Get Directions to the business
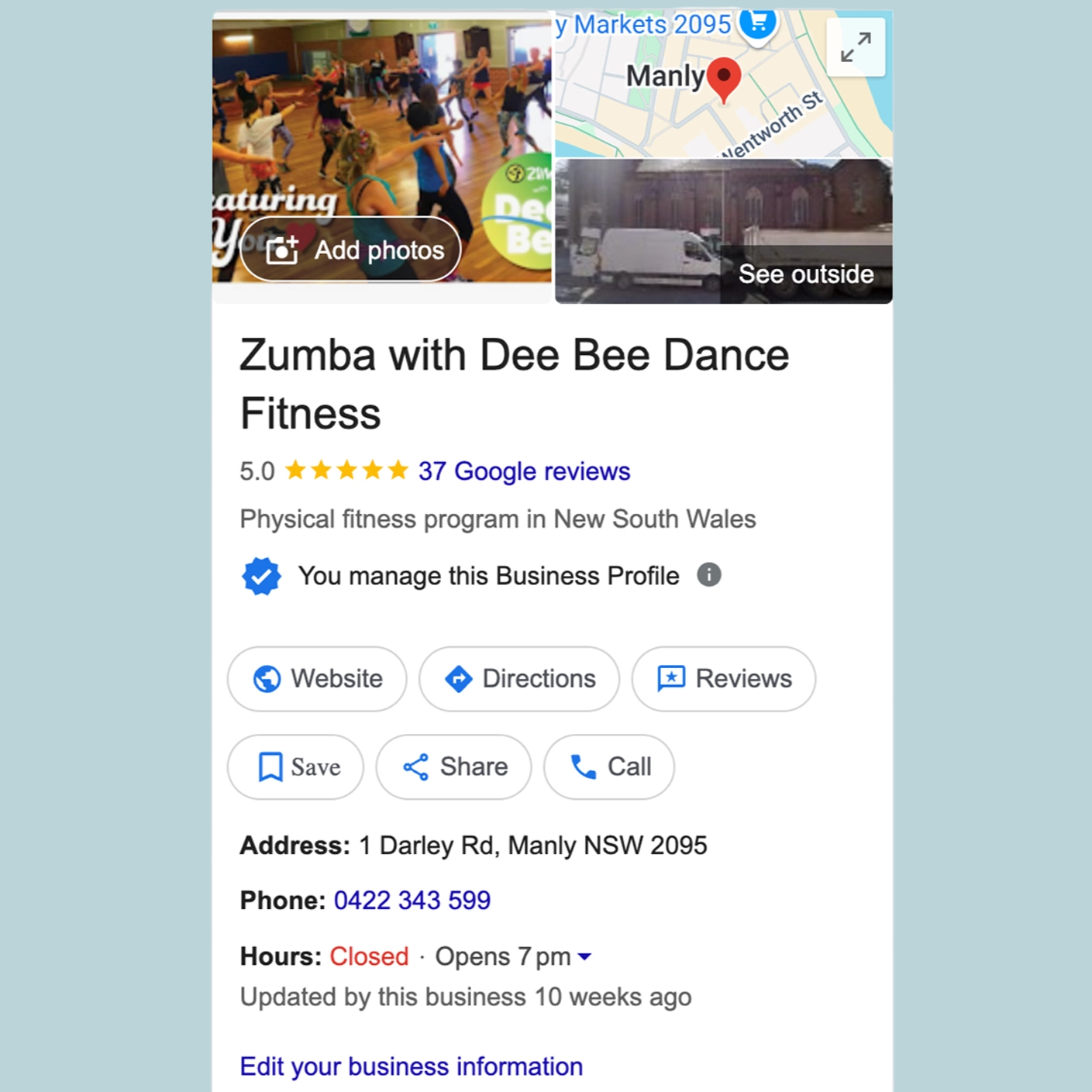The image size is (1092, 1092). pyautogui.click(x=519, y=679)
